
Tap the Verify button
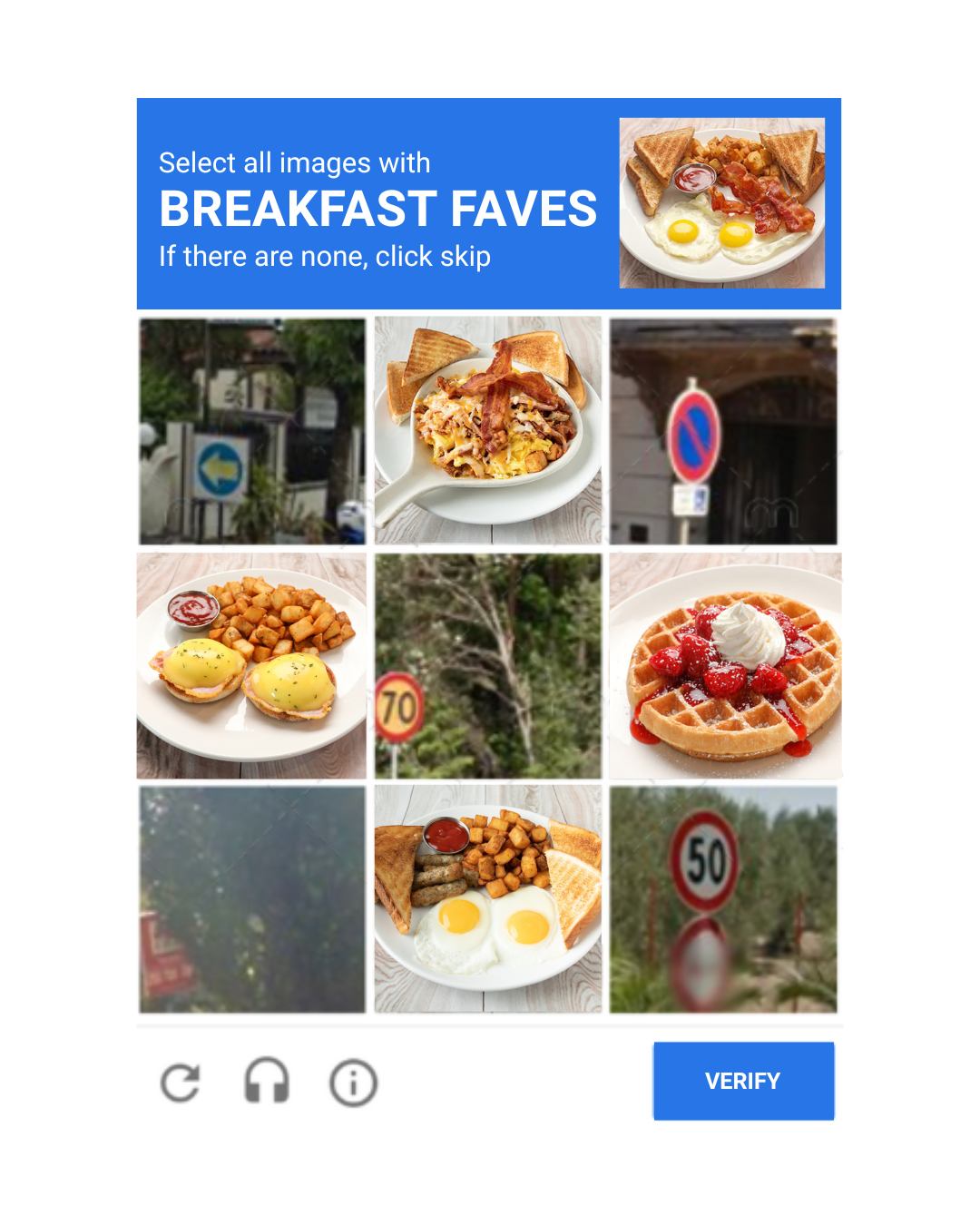point(743,1081)
